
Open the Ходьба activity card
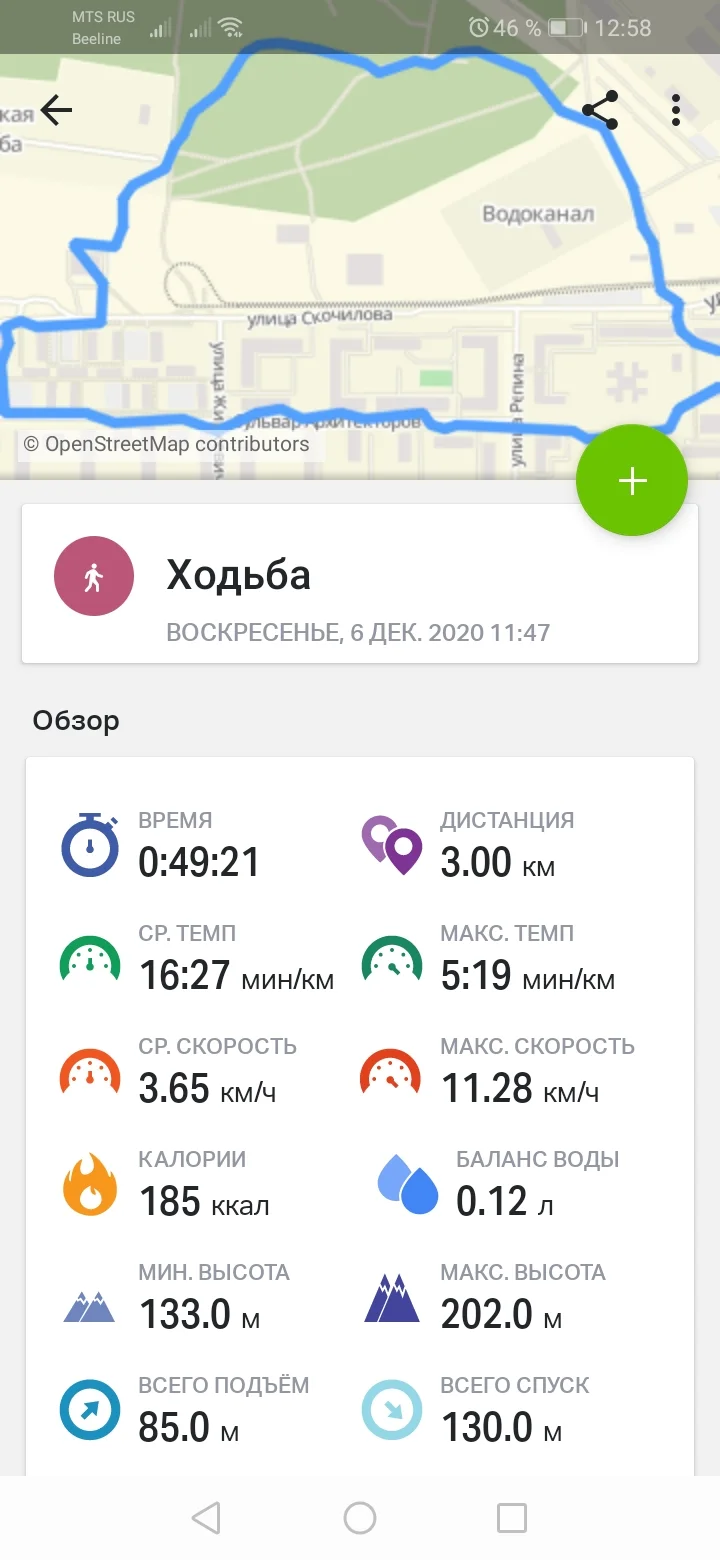(360, 583)
